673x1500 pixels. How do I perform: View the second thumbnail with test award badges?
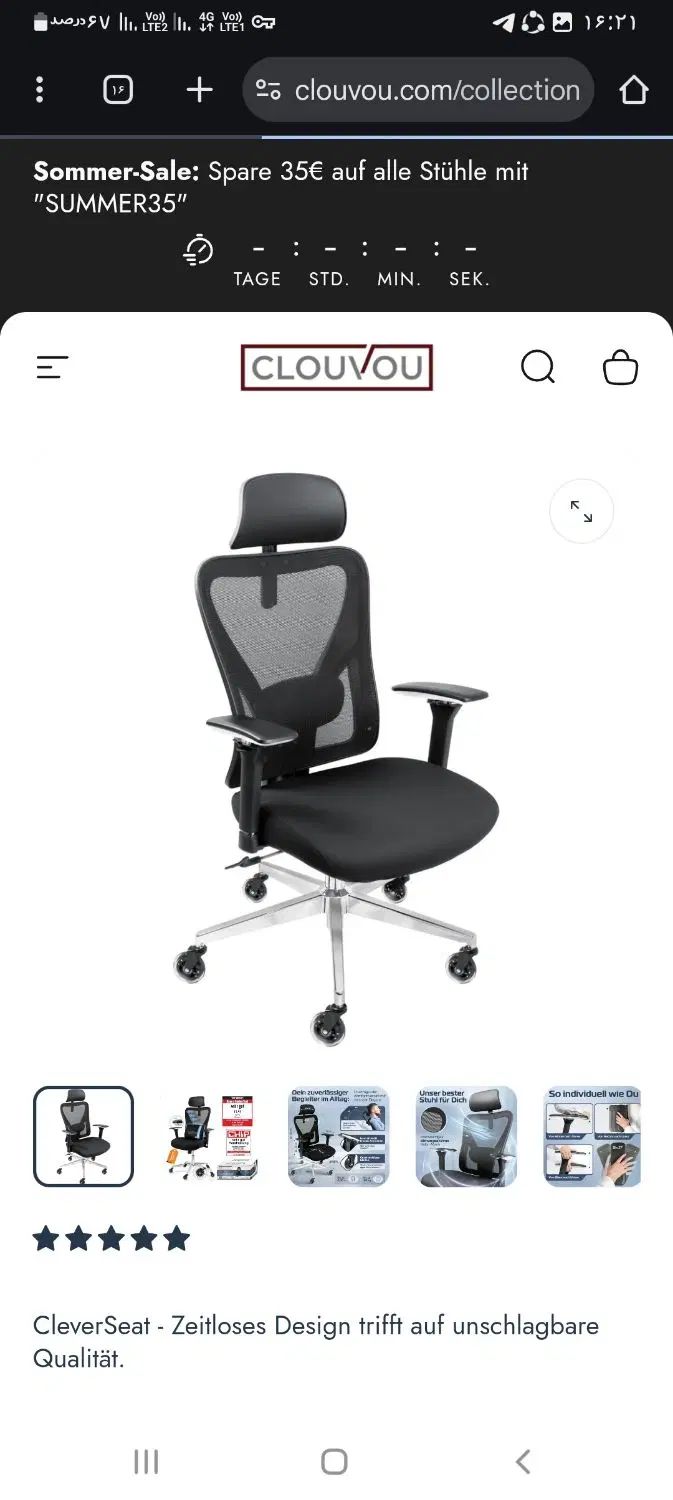[211, 1136]
